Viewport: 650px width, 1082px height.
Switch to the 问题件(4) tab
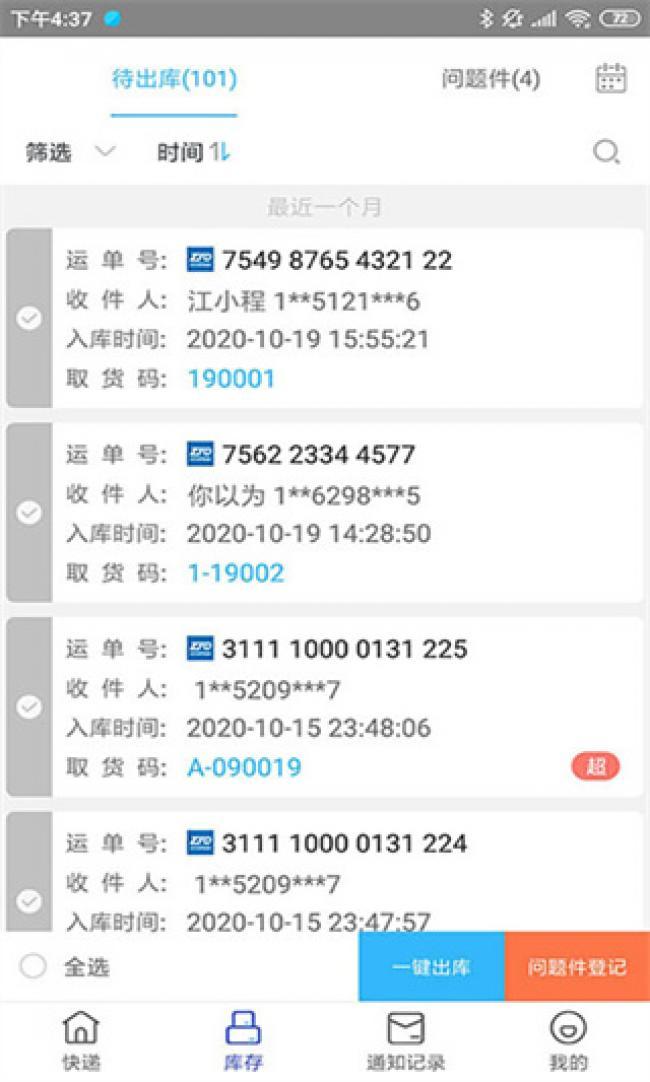coord(491,80)
